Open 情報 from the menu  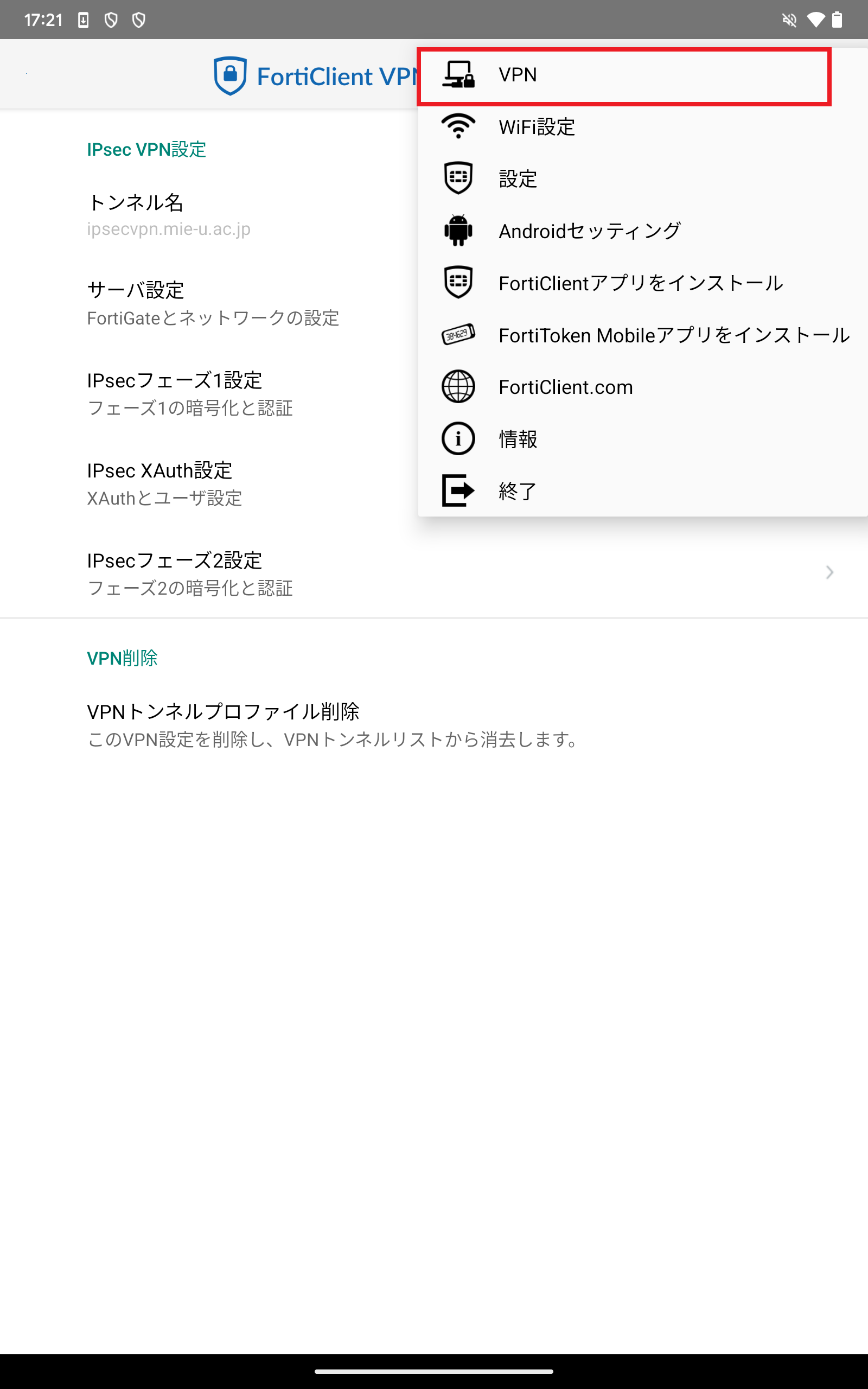(623, 439)
